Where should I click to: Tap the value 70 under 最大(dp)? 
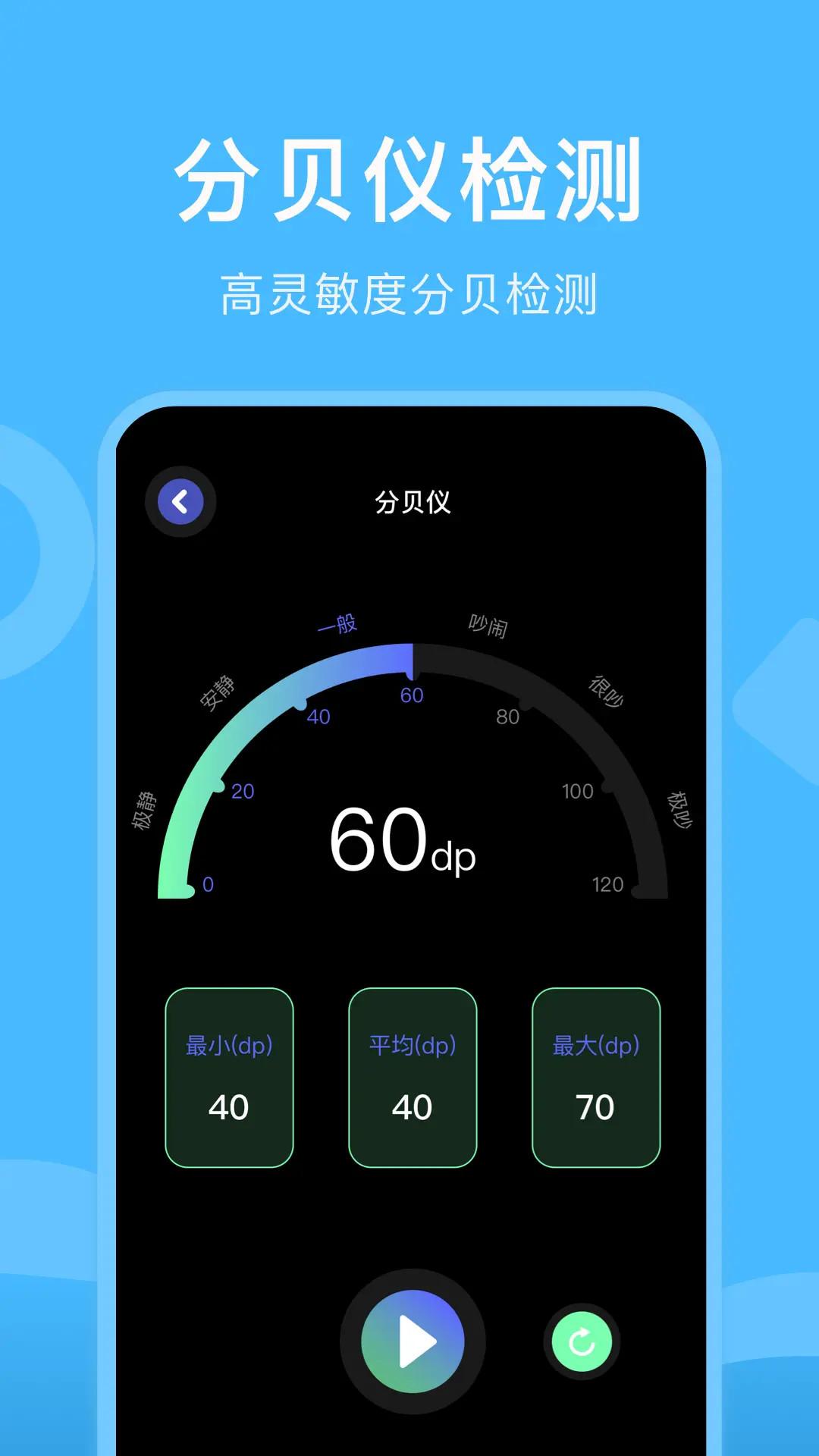pos(595,1106)
